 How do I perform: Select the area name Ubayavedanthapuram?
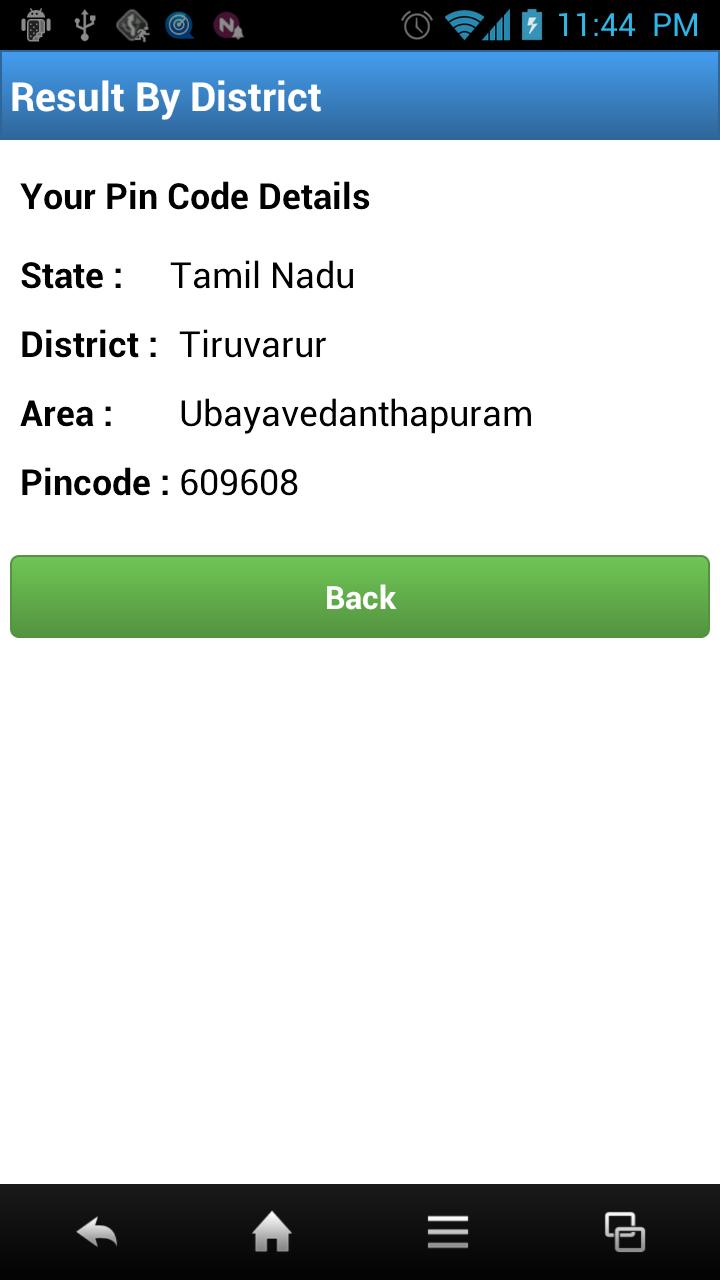(x=355, y=413)
